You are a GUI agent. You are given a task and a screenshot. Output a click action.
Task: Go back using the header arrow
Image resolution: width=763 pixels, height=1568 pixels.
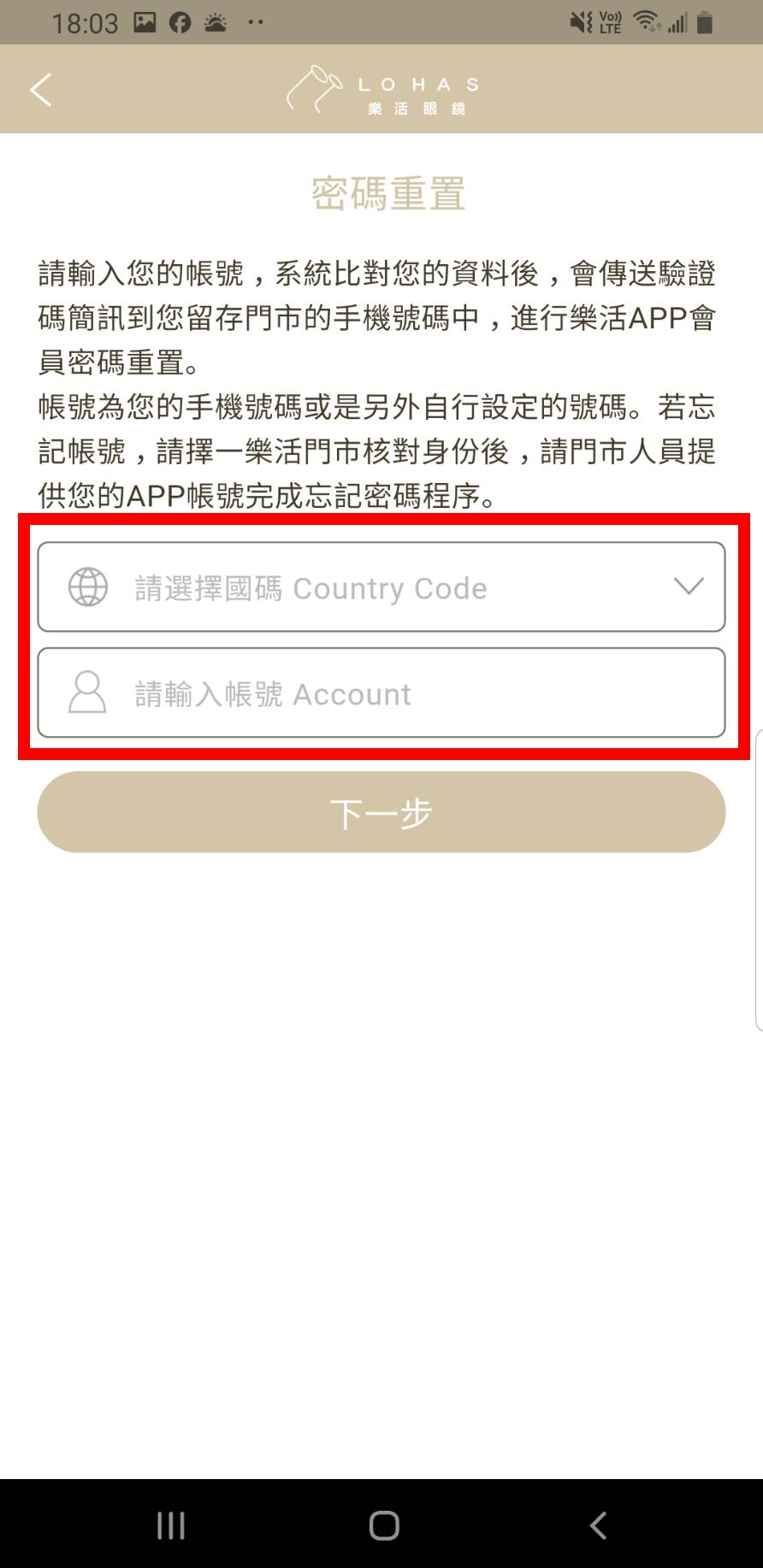coord(41,90)
